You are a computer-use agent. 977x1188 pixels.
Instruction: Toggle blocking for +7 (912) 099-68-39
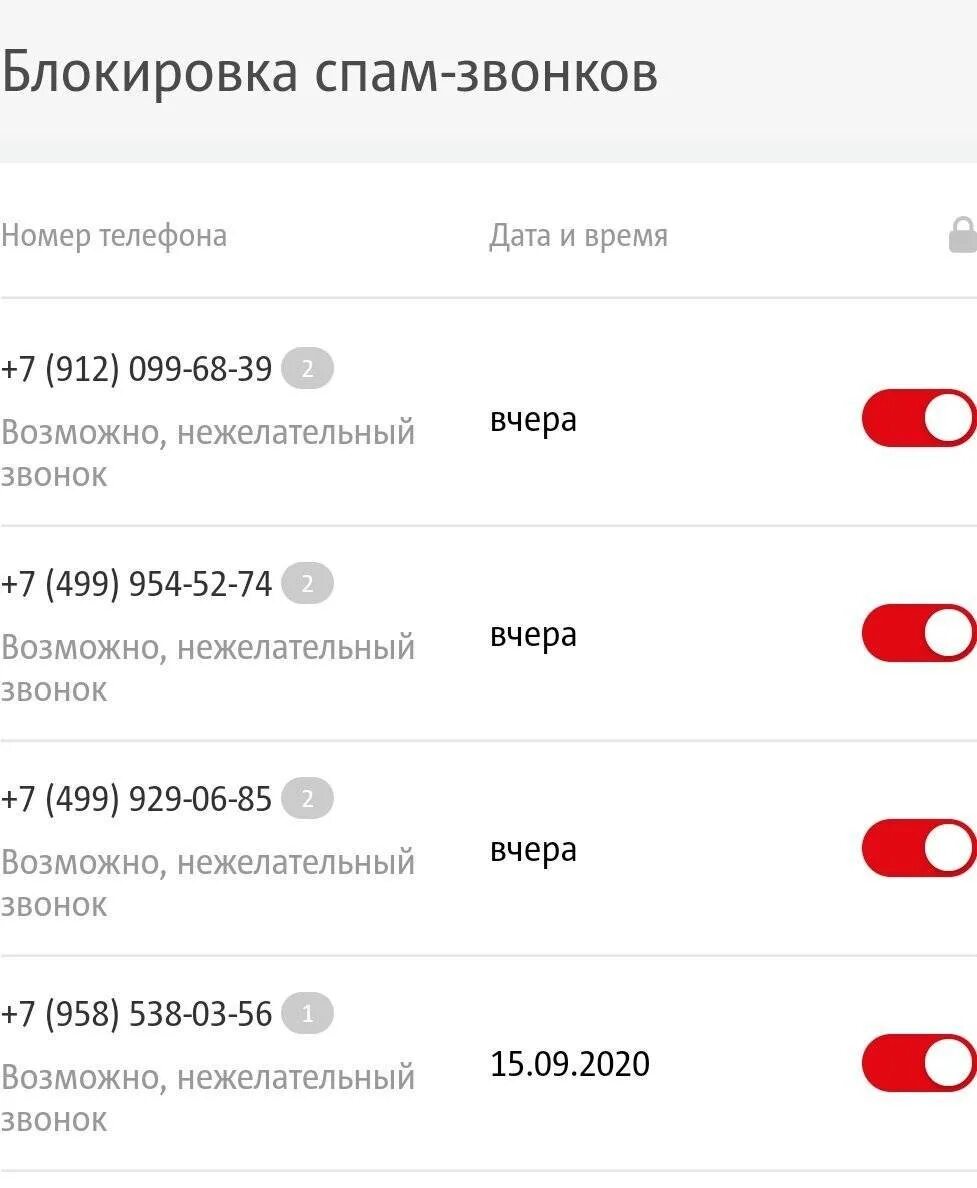point(918,418)
